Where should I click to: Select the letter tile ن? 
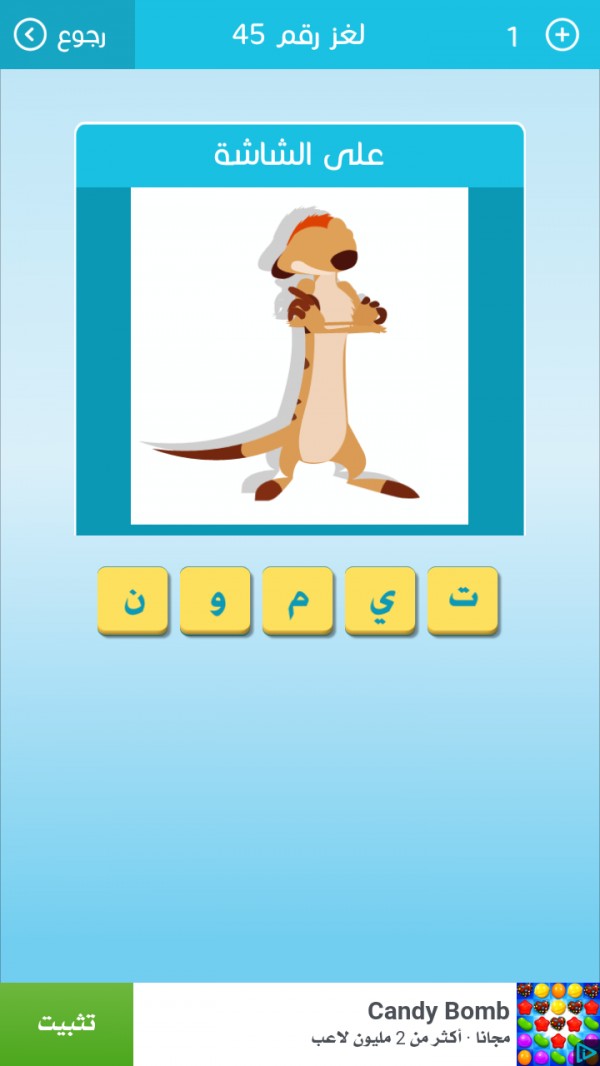click(x=133, y=601)
